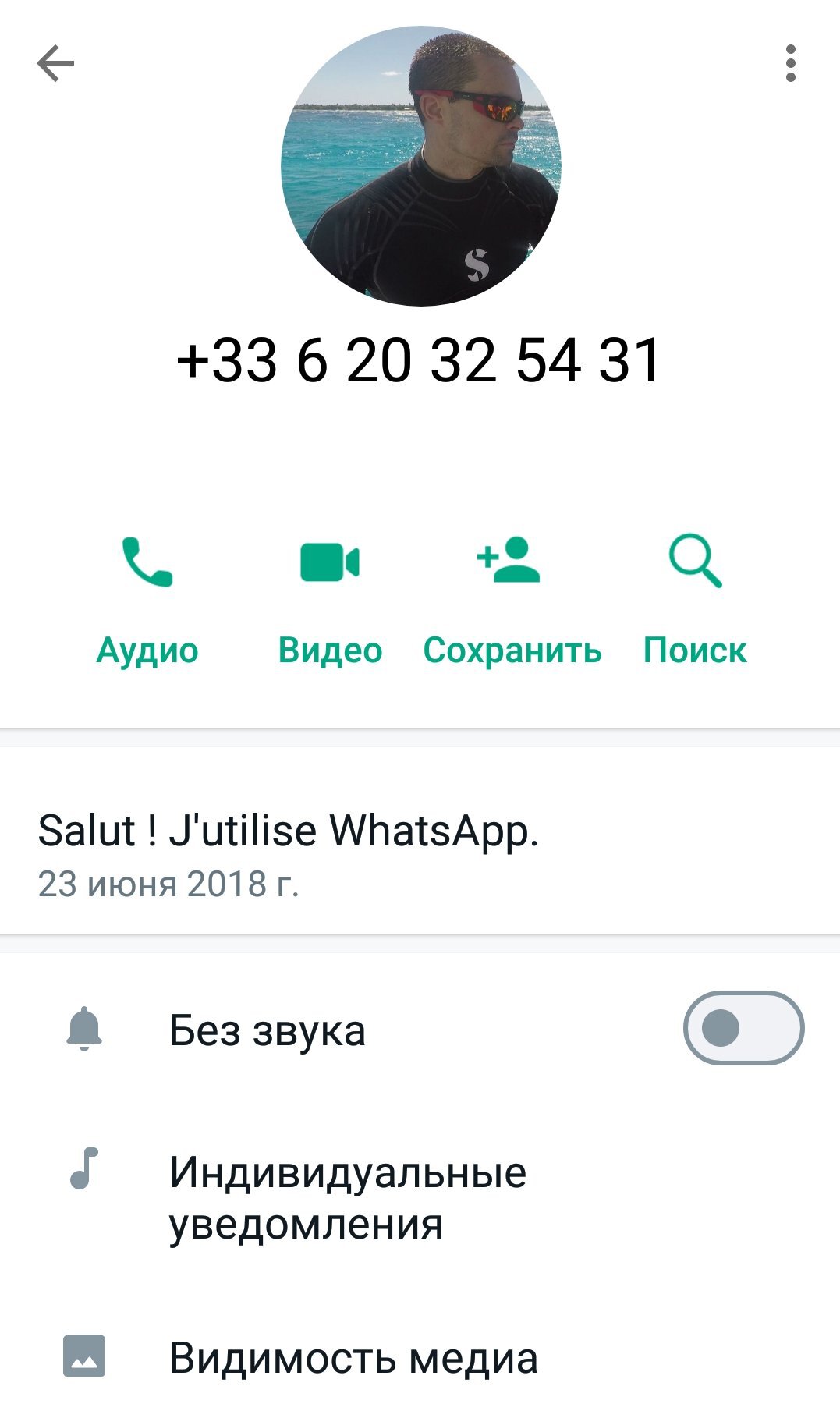The width and height of the screenshot is (840, 1418).
Task: View the contact's profile photo
Action: tap(420, 166)
